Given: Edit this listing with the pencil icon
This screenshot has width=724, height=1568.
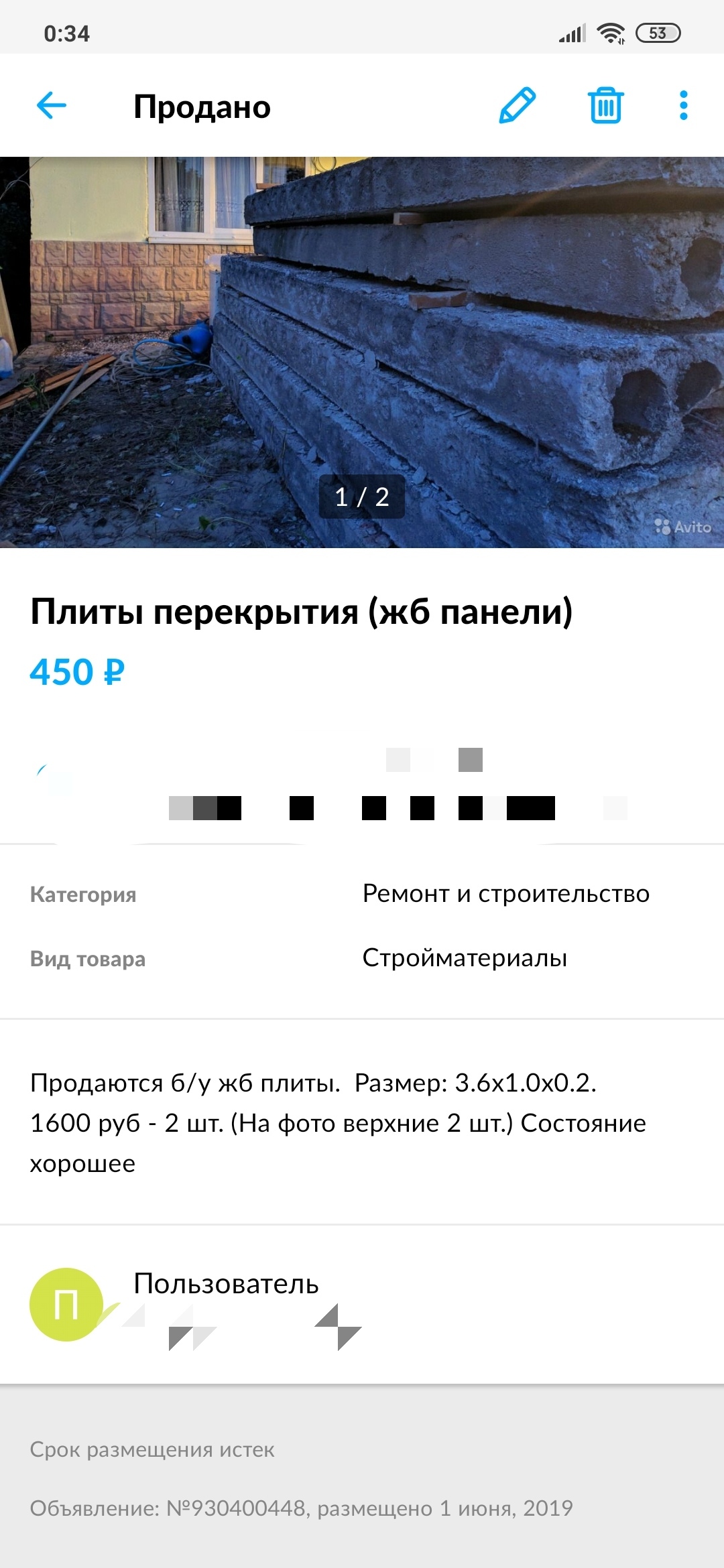Looking at the screenshot, I should [517, 106].
